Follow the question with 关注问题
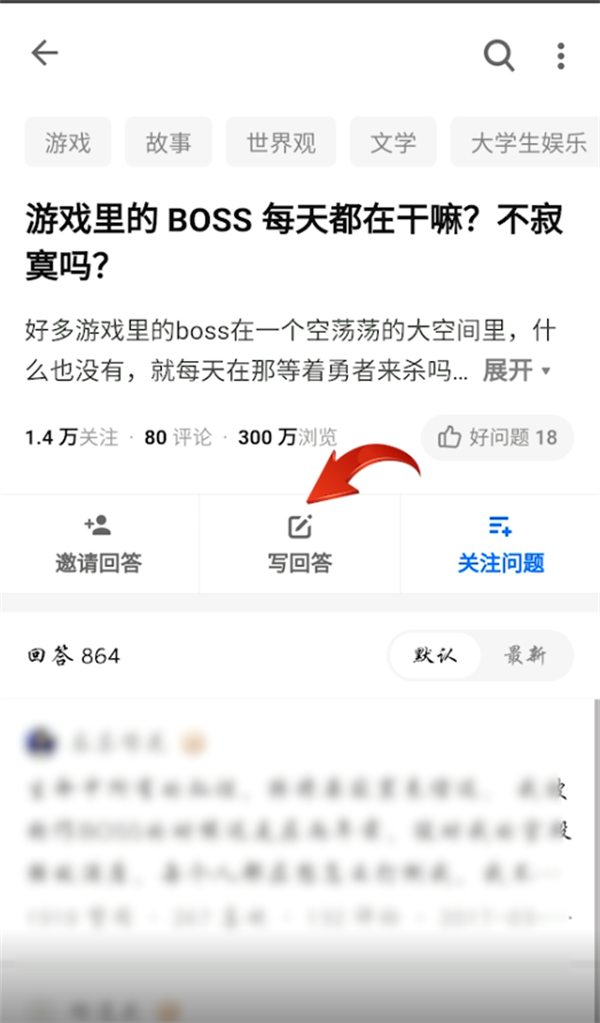This screenshot has width=600, height=1023. click(x=500, y=545)
